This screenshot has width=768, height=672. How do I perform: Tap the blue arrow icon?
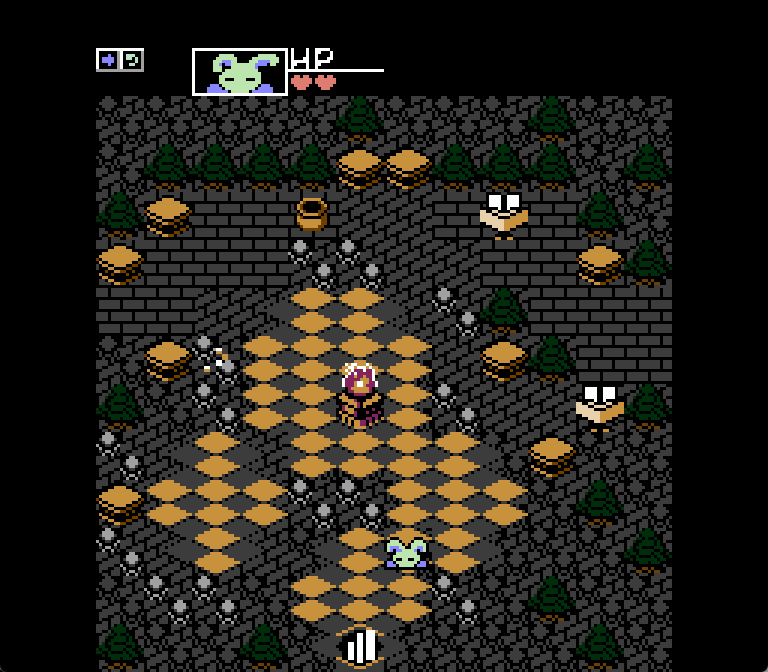click(108, 60)
